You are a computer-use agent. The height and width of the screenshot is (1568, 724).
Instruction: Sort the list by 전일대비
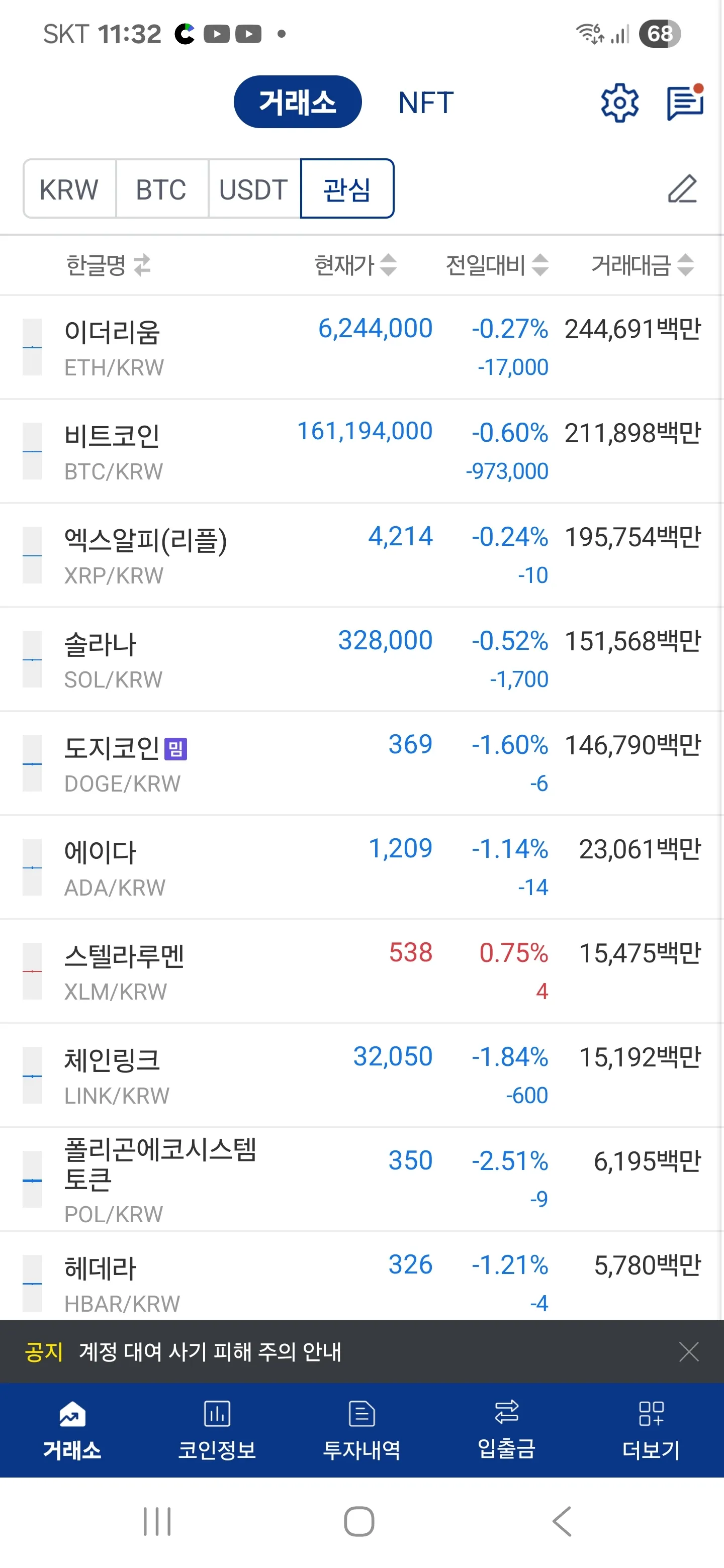click(496, 265)
